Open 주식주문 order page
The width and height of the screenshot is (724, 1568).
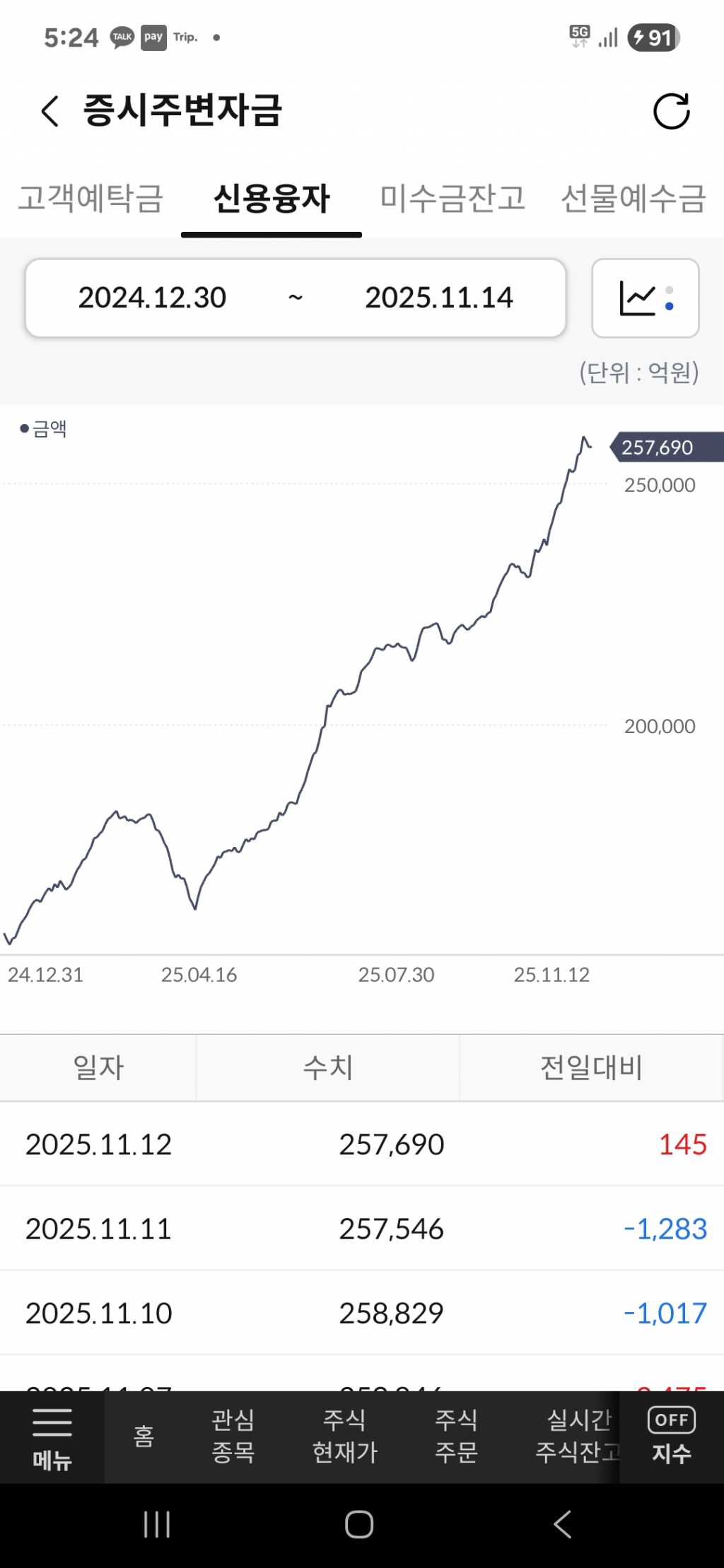click(x=456, y=1436)
